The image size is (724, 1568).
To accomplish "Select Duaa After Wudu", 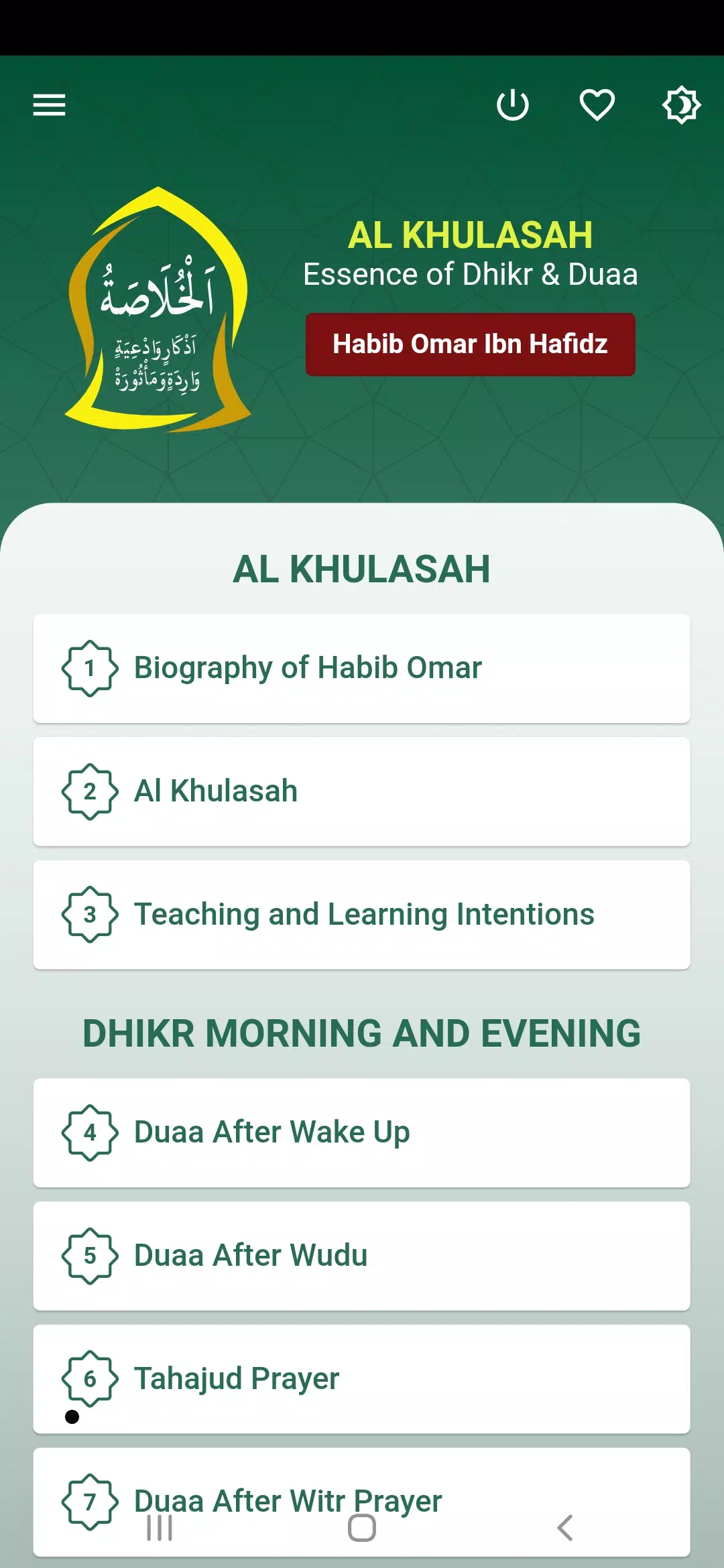I will click(362, 1256).
